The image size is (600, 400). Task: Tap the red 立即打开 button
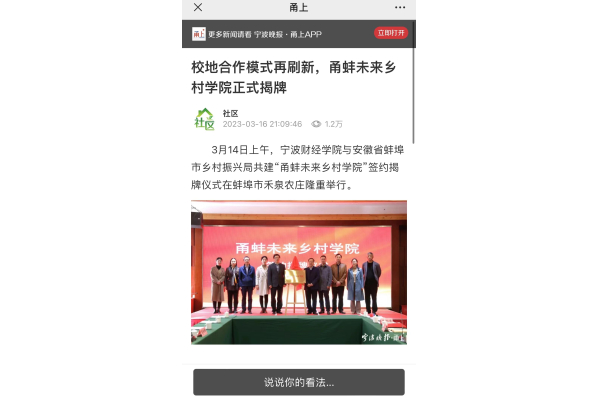pos(391,33)
